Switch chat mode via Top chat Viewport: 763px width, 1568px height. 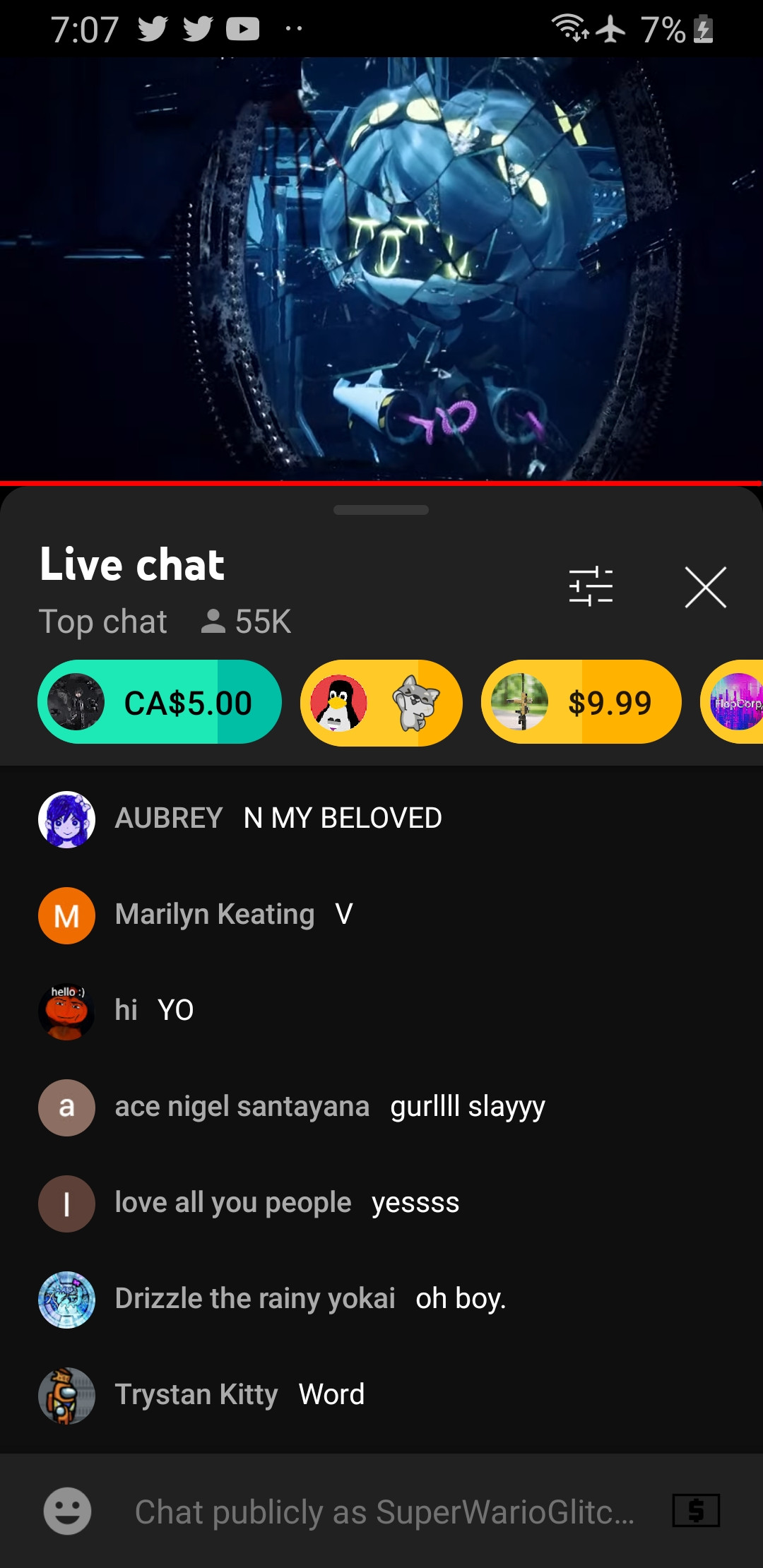[103, 622]
